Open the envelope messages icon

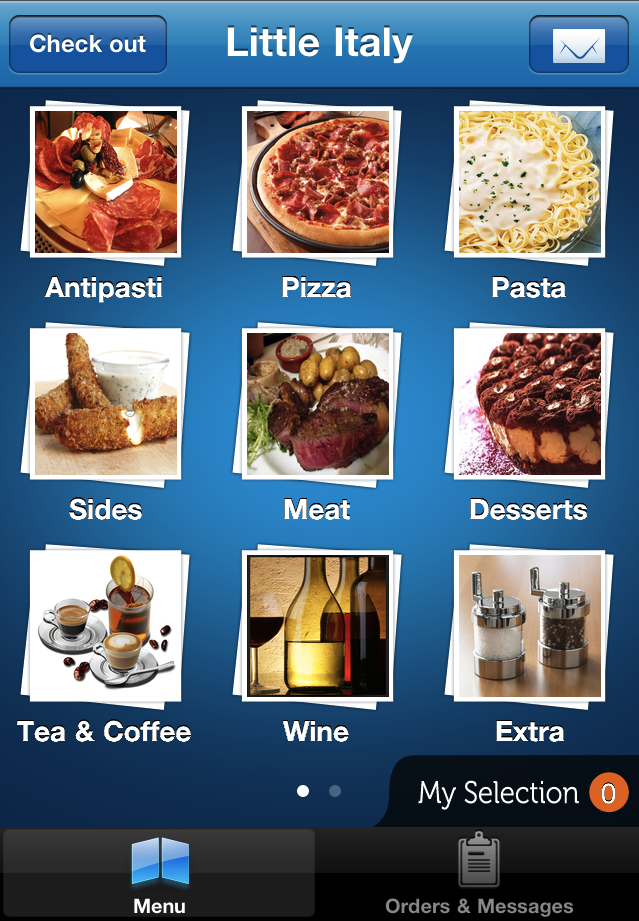[x=578, y=45]
